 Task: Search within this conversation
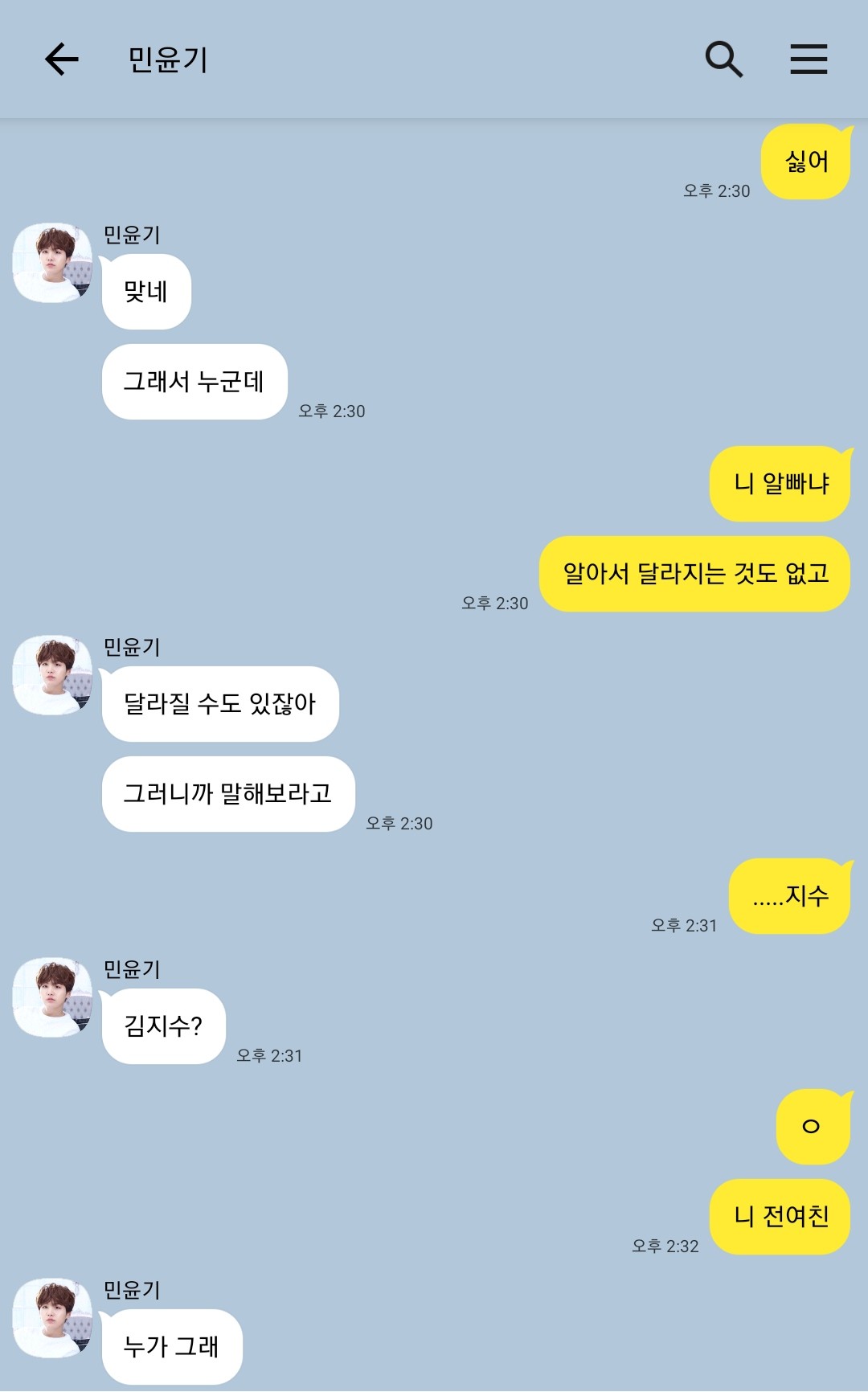723,59
